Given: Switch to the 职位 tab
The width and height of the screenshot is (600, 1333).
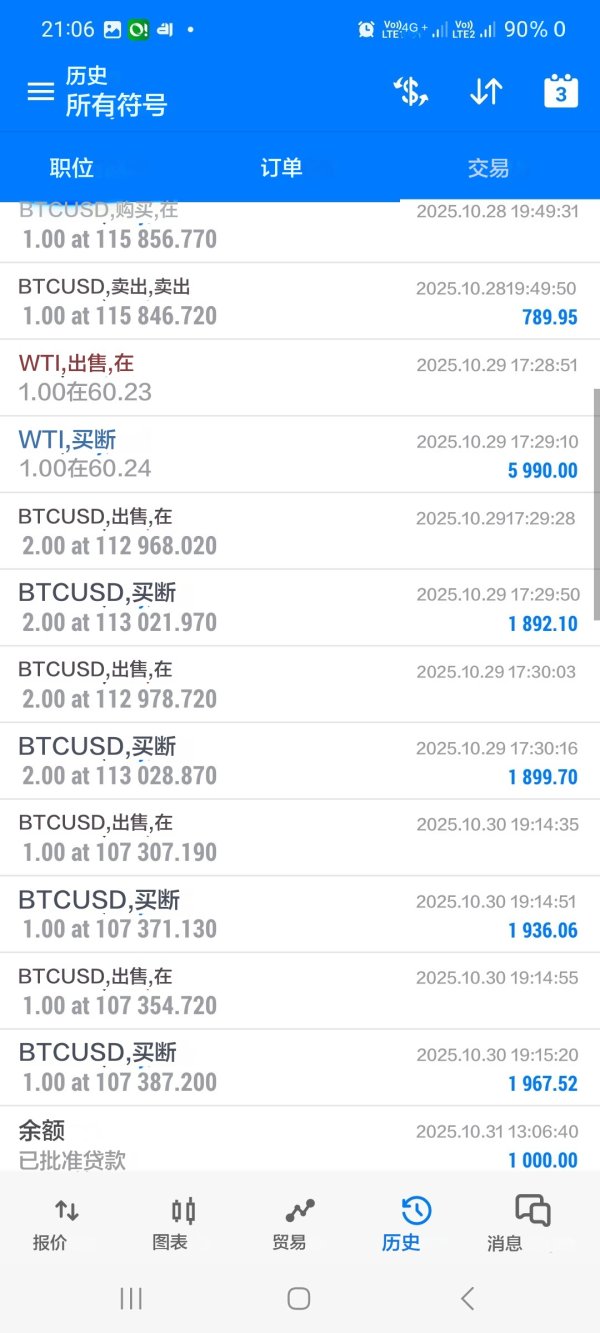Looking at the screenshot, I should [x=72, y=168].
